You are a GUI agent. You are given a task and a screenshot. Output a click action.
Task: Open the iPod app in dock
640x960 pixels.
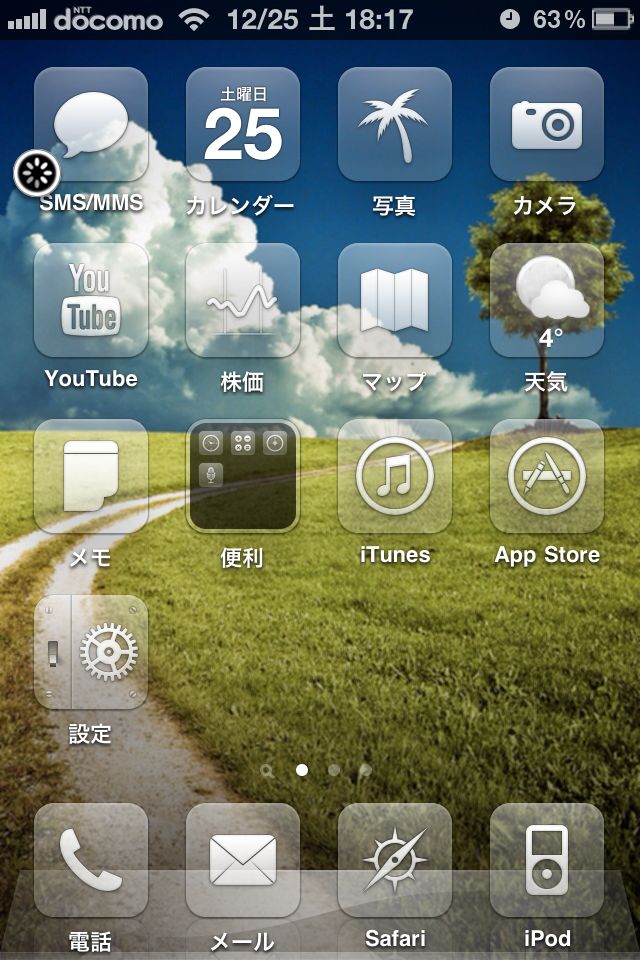click(x=547, y=860)
